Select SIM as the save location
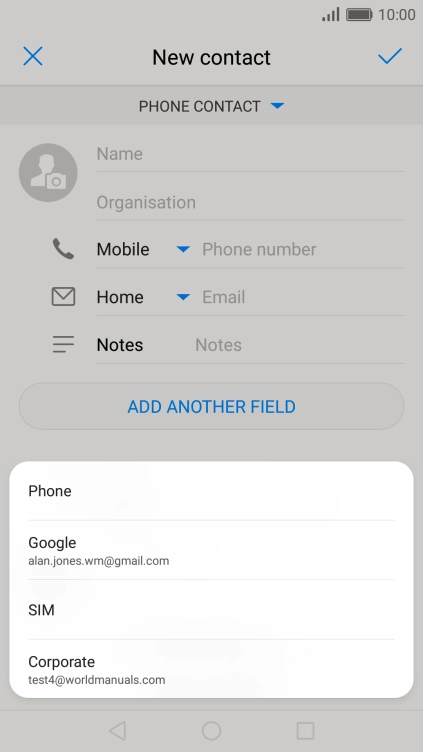 tap(211, 610)
